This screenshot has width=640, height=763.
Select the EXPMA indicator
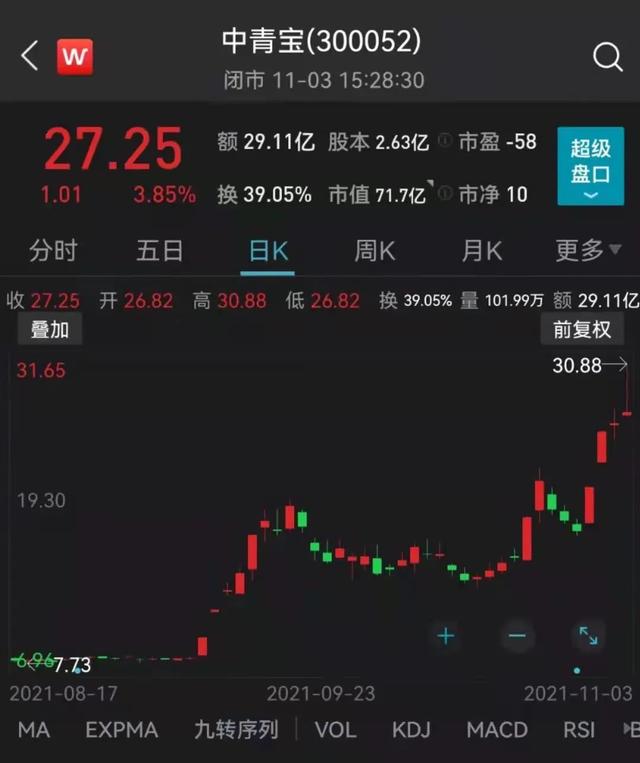tap(121, 730)
